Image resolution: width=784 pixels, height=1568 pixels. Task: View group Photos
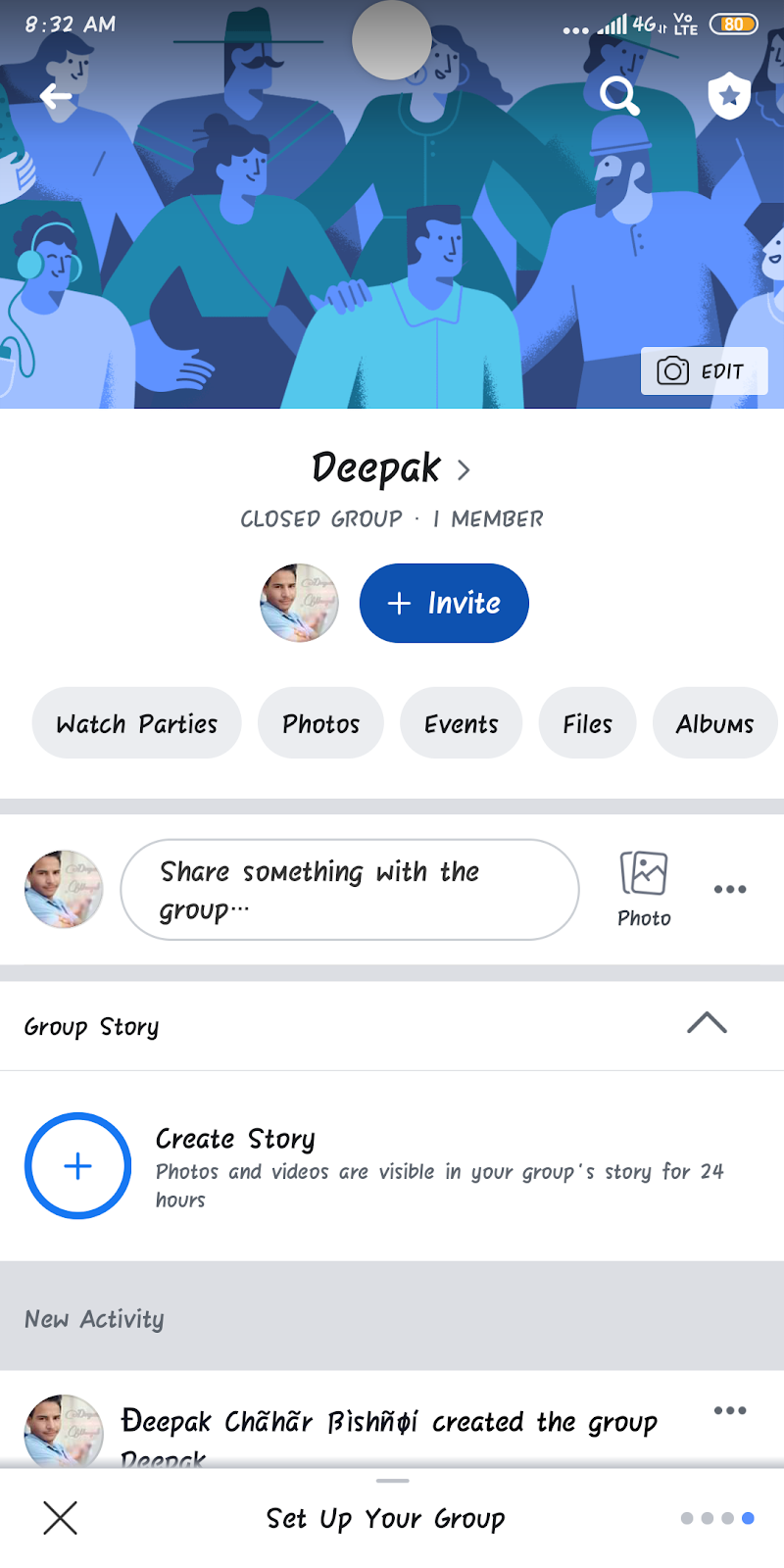(x=320, y=723)
